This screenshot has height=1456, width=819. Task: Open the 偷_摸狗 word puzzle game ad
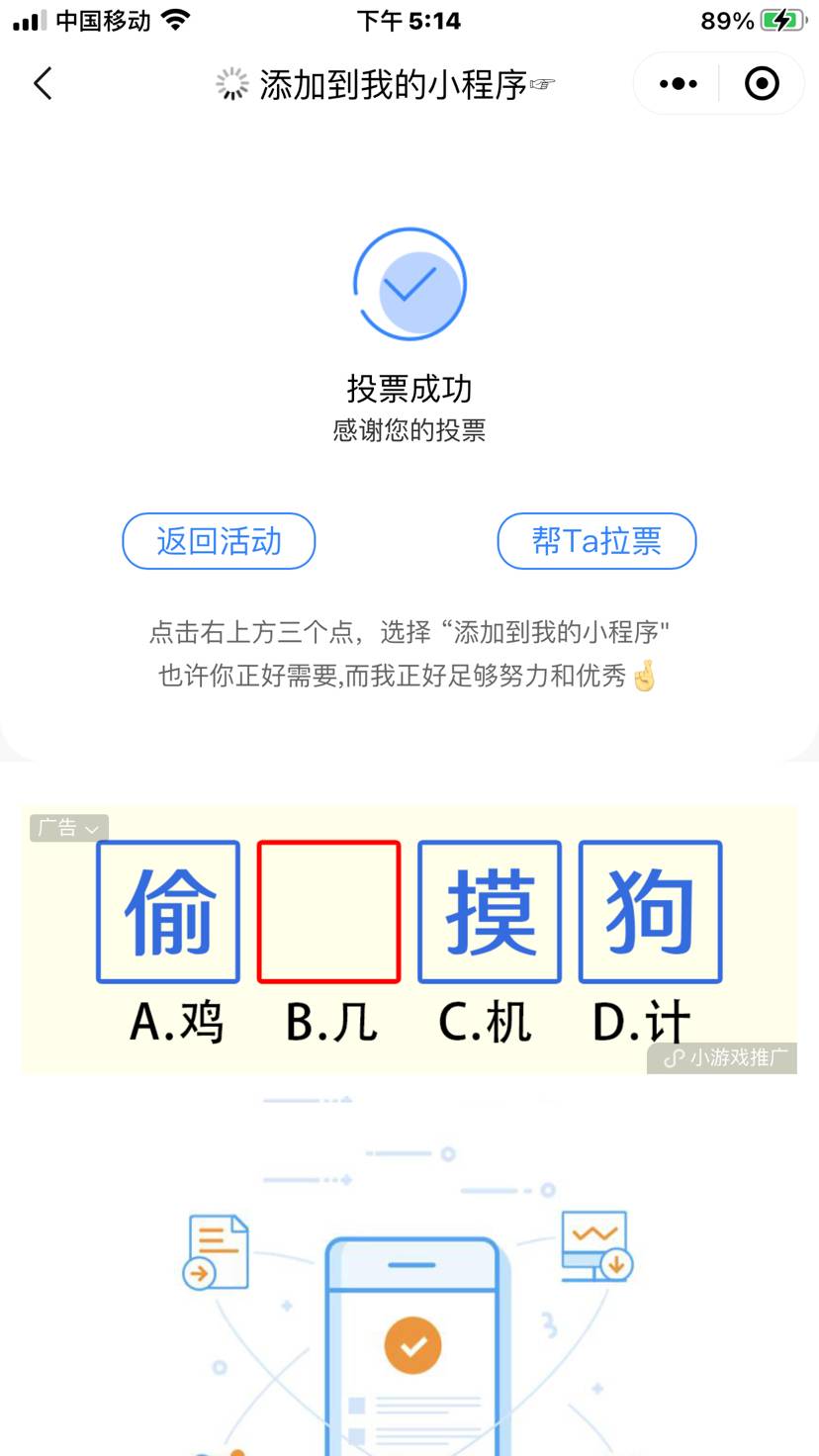tap(409, 940)
